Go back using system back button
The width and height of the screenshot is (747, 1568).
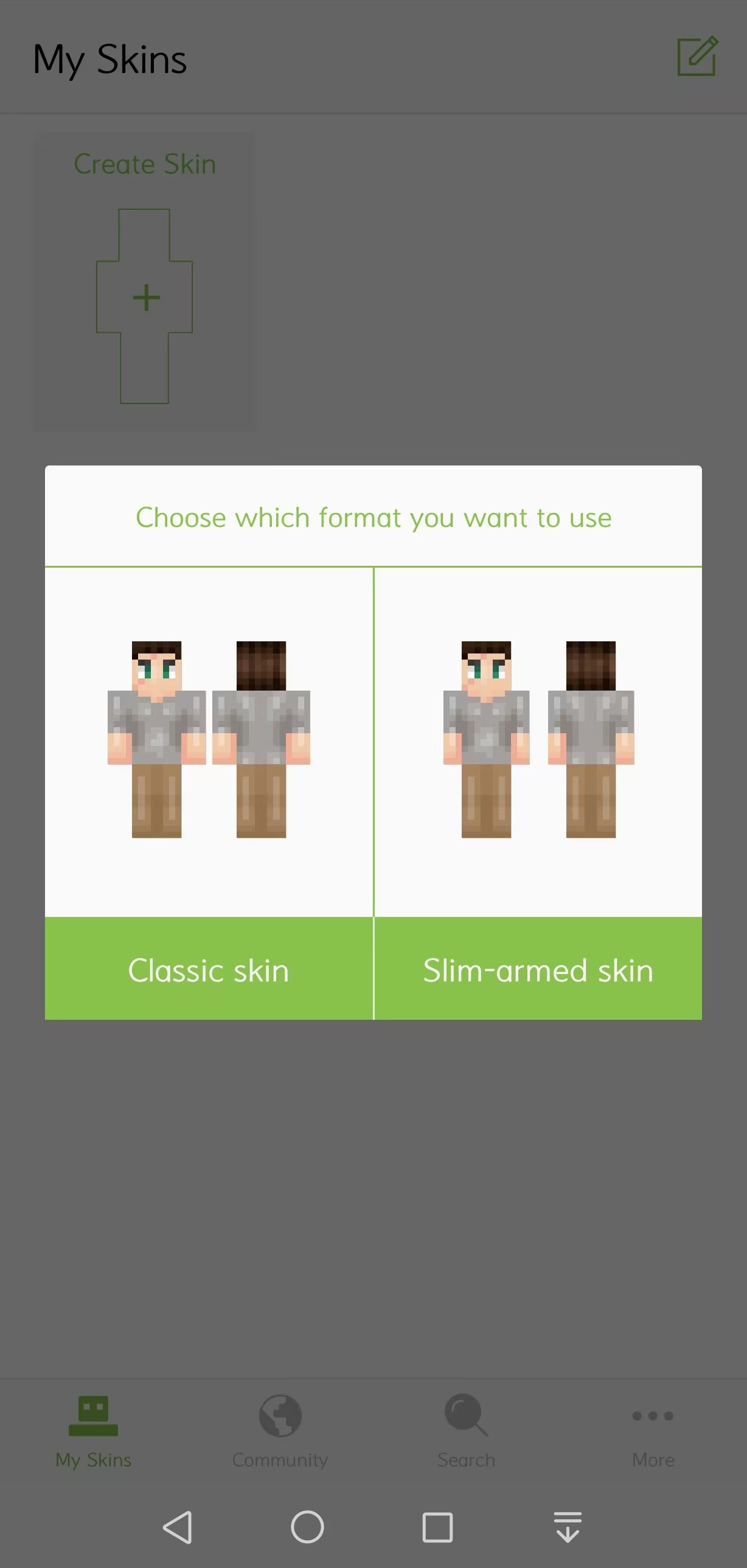[178, 1527]
